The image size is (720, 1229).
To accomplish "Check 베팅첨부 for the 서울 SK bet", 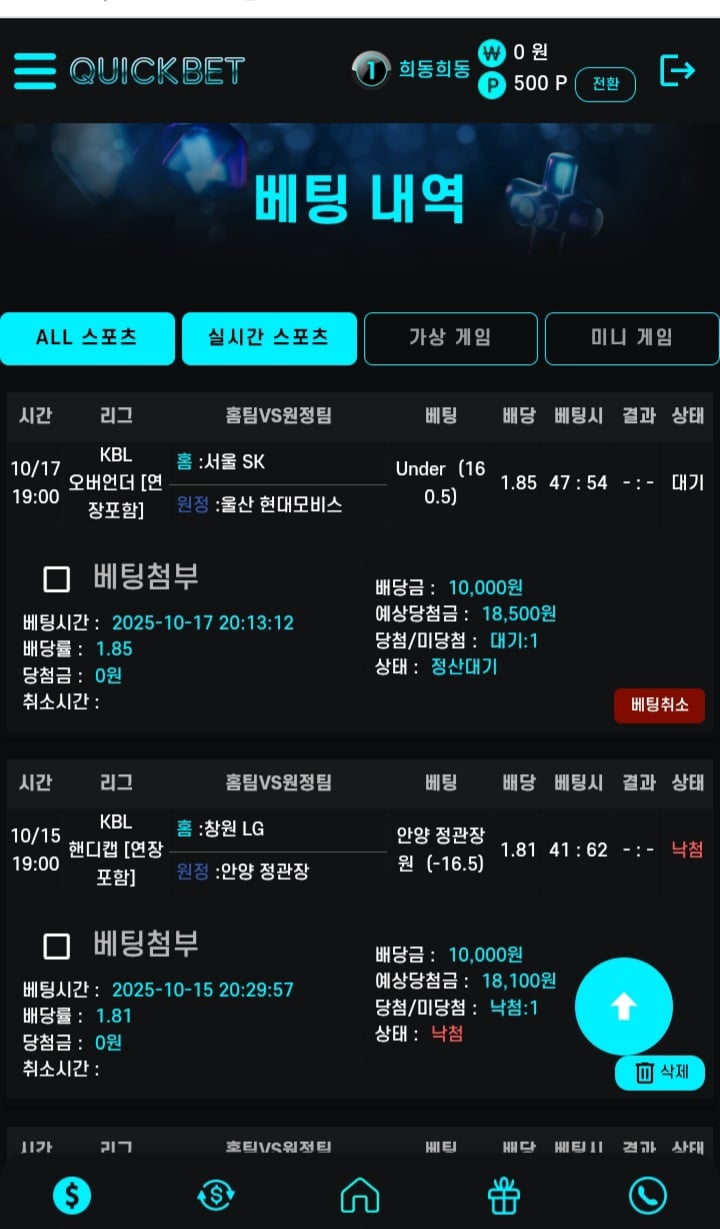I will pos(57,579).
